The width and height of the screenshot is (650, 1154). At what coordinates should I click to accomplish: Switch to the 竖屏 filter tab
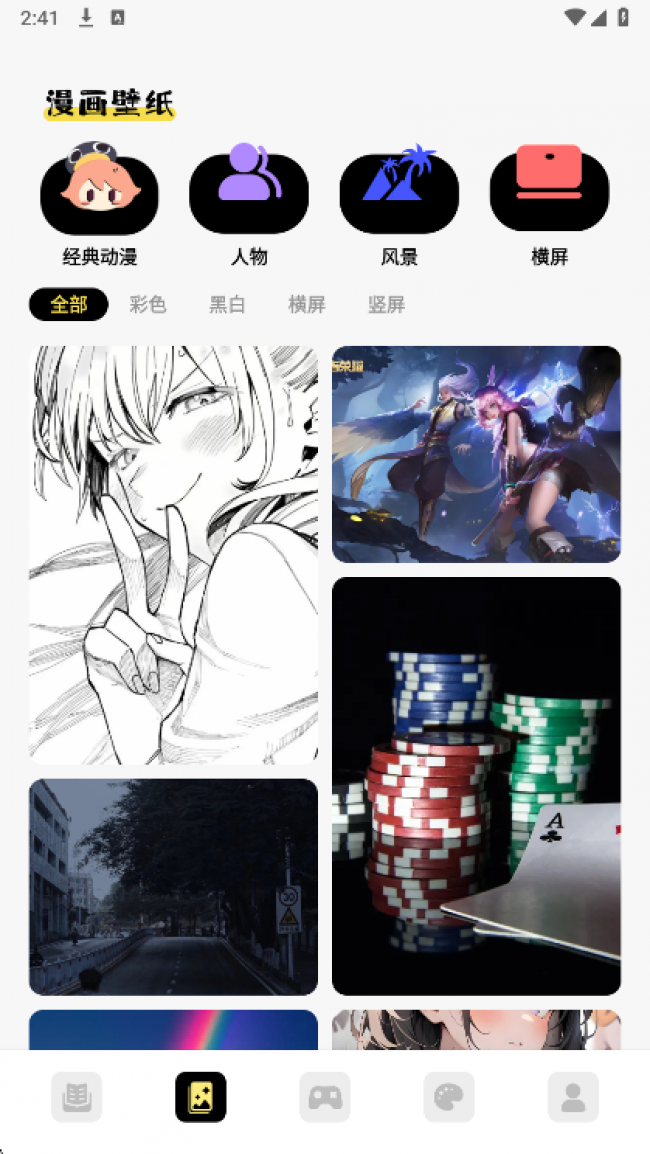point(386,305)
